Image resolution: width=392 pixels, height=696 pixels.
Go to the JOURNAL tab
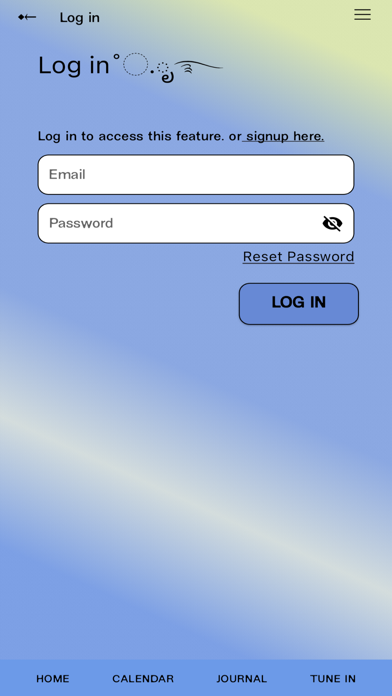click(x=242, y=679)
